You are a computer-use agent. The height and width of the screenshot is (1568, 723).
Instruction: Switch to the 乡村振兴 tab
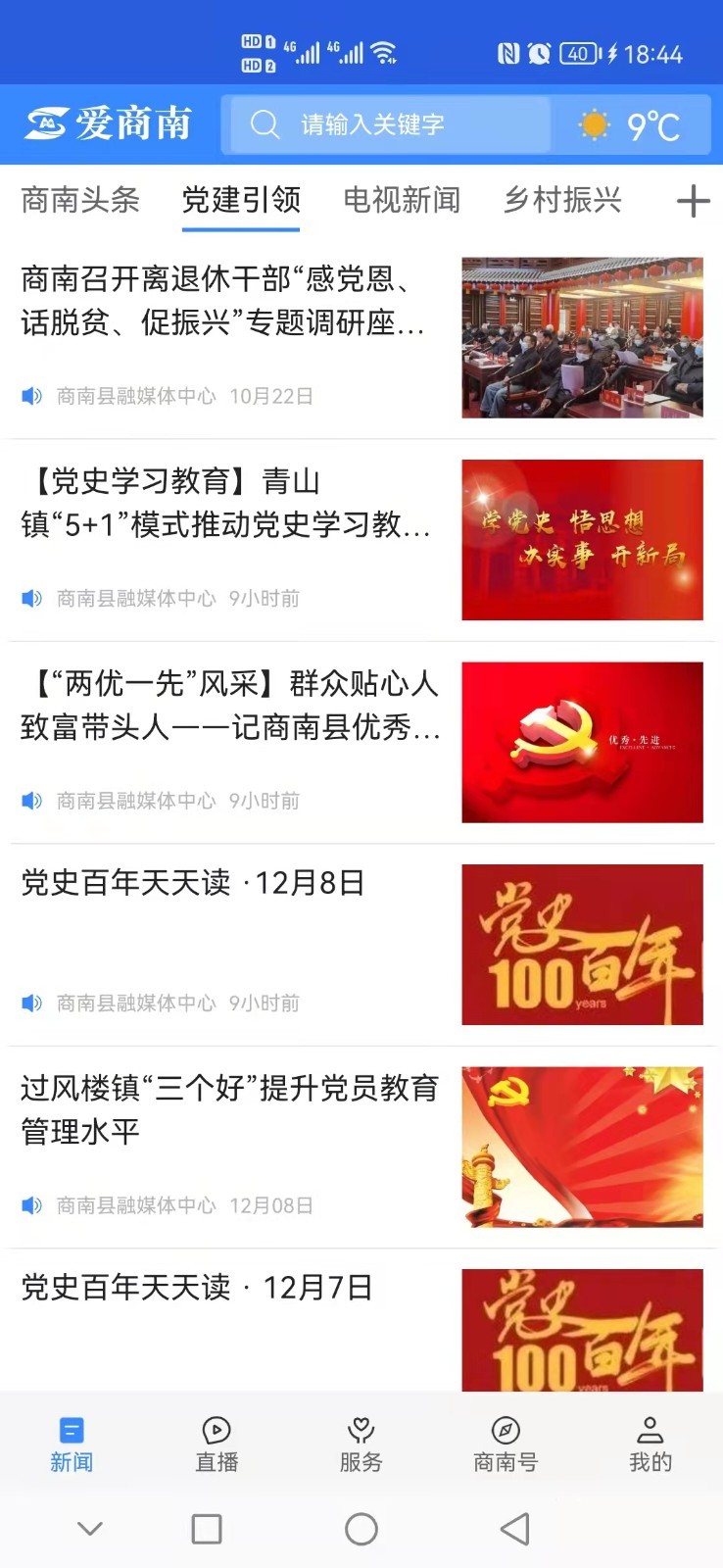click(562, 200)
